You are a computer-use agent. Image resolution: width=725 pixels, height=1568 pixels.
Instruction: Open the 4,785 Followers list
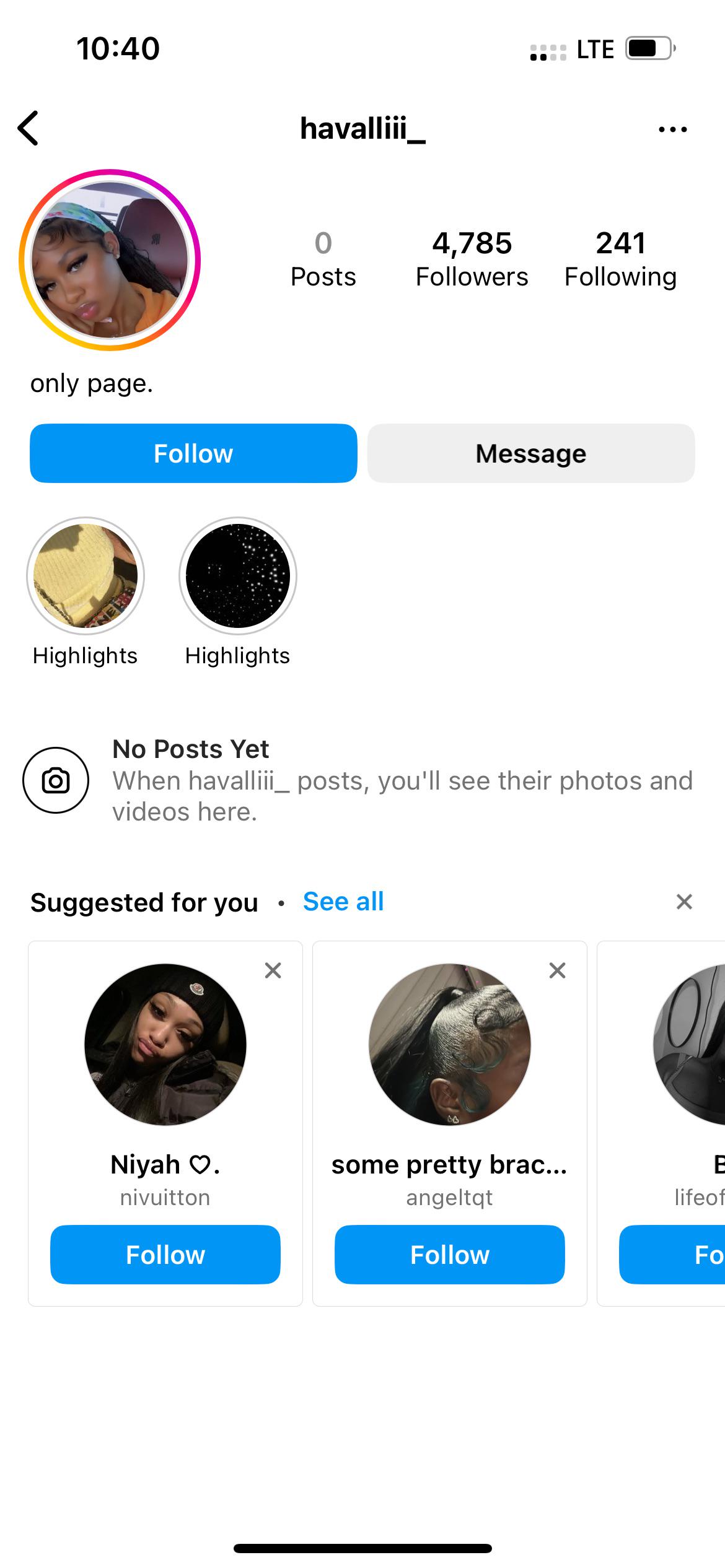pos(472,259)
